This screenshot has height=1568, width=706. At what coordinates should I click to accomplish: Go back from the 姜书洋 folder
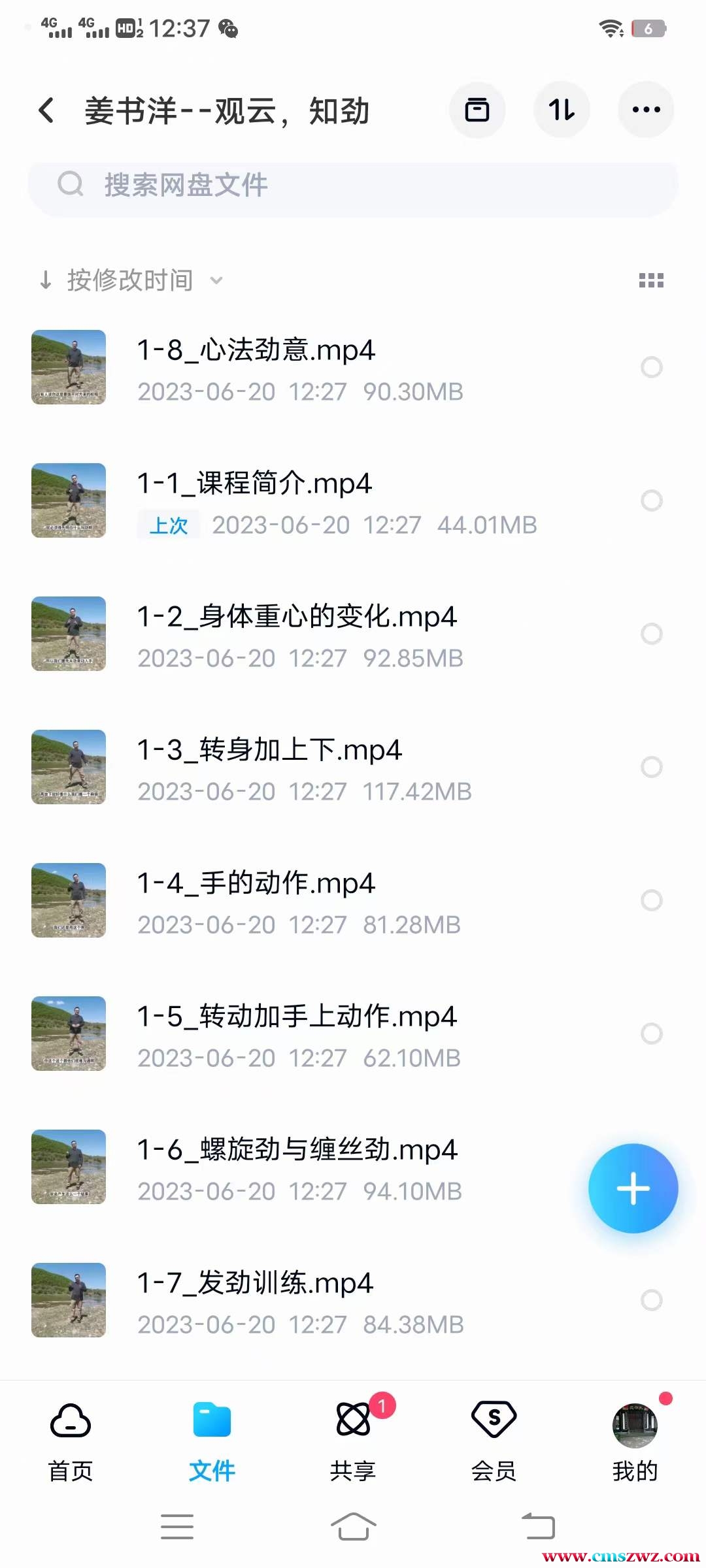point(46,110)
